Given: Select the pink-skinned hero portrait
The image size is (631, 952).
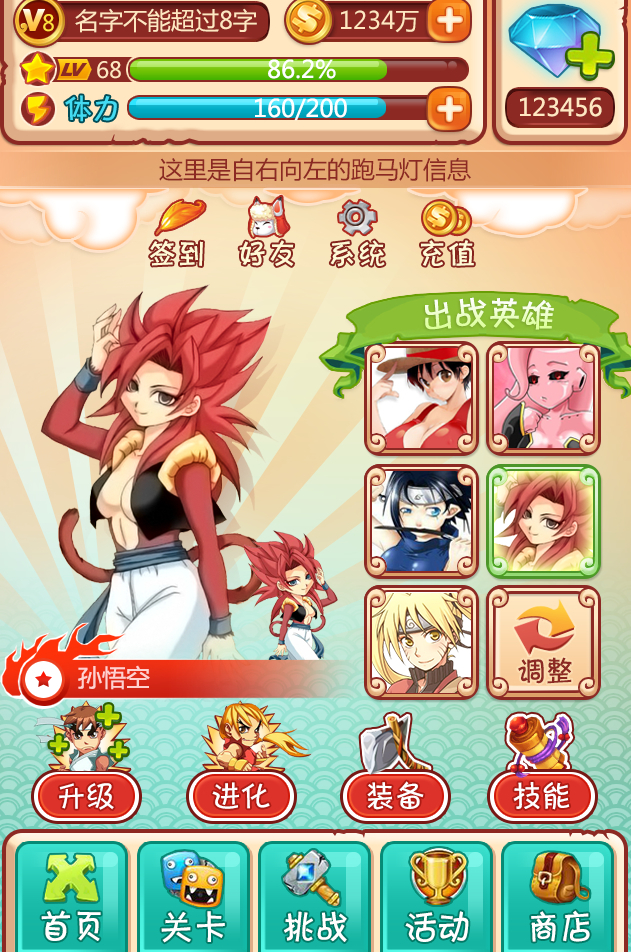Looking at the screenshot, I should (x=543, y=399).
